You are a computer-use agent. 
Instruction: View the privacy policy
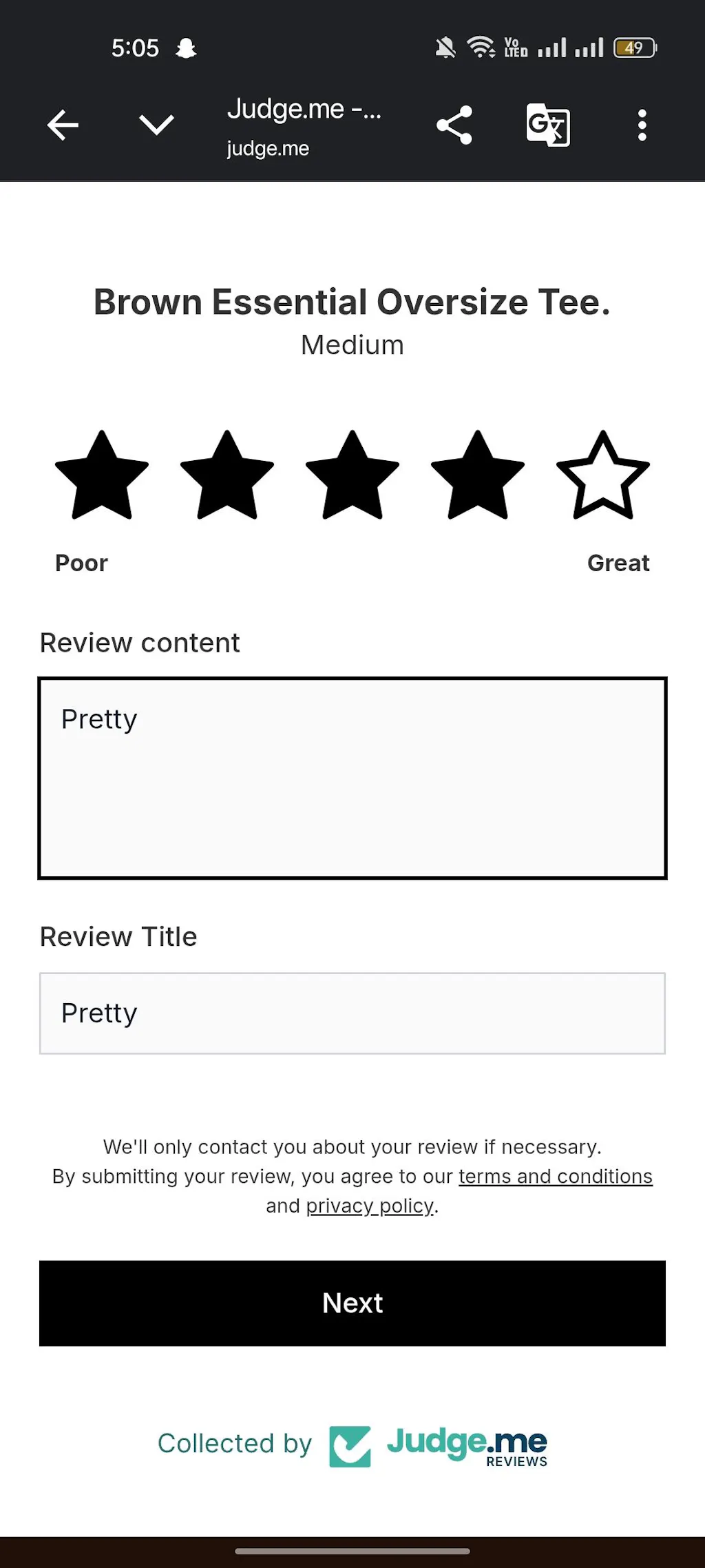(x=370, y=1206)
